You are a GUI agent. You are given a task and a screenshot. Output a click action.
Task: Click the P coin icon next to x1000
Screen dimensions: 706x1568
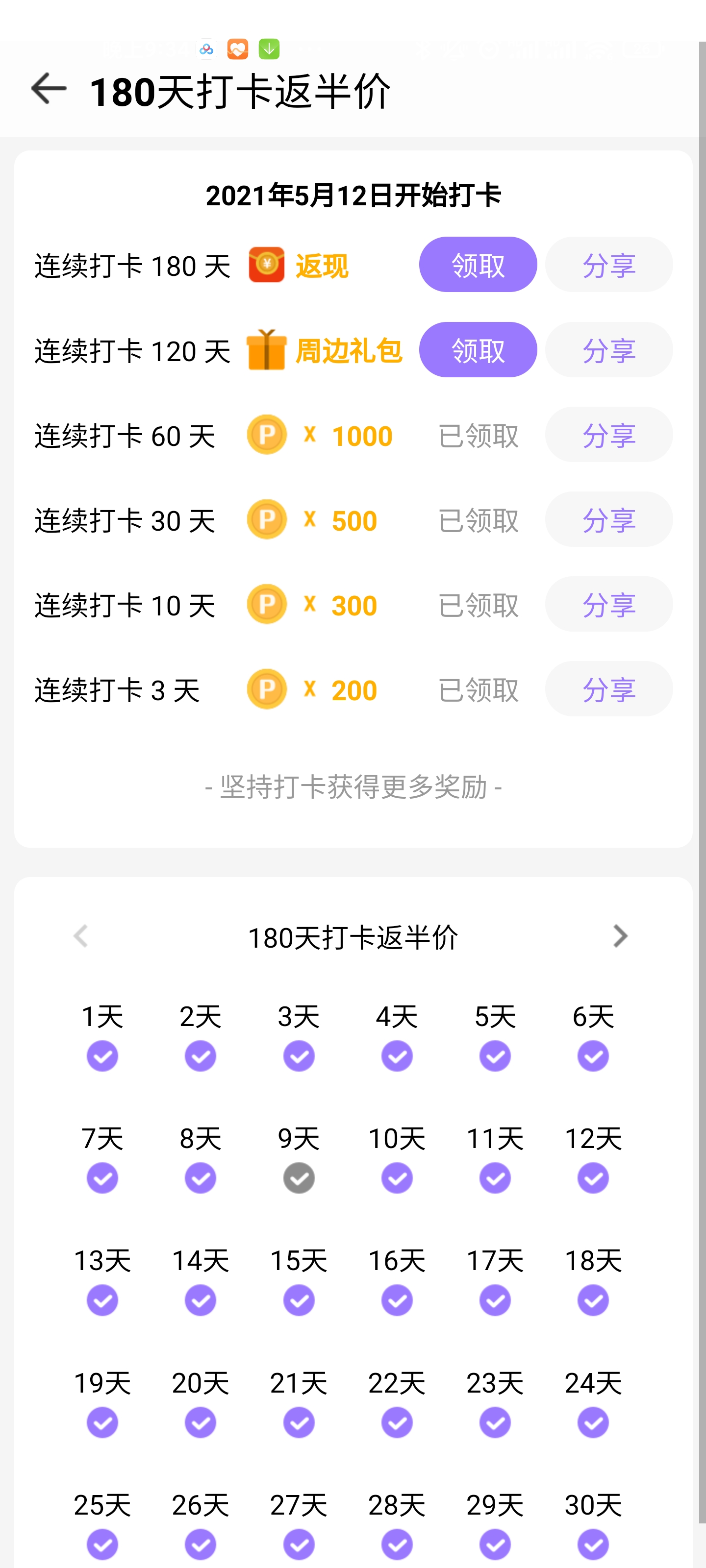266,435
